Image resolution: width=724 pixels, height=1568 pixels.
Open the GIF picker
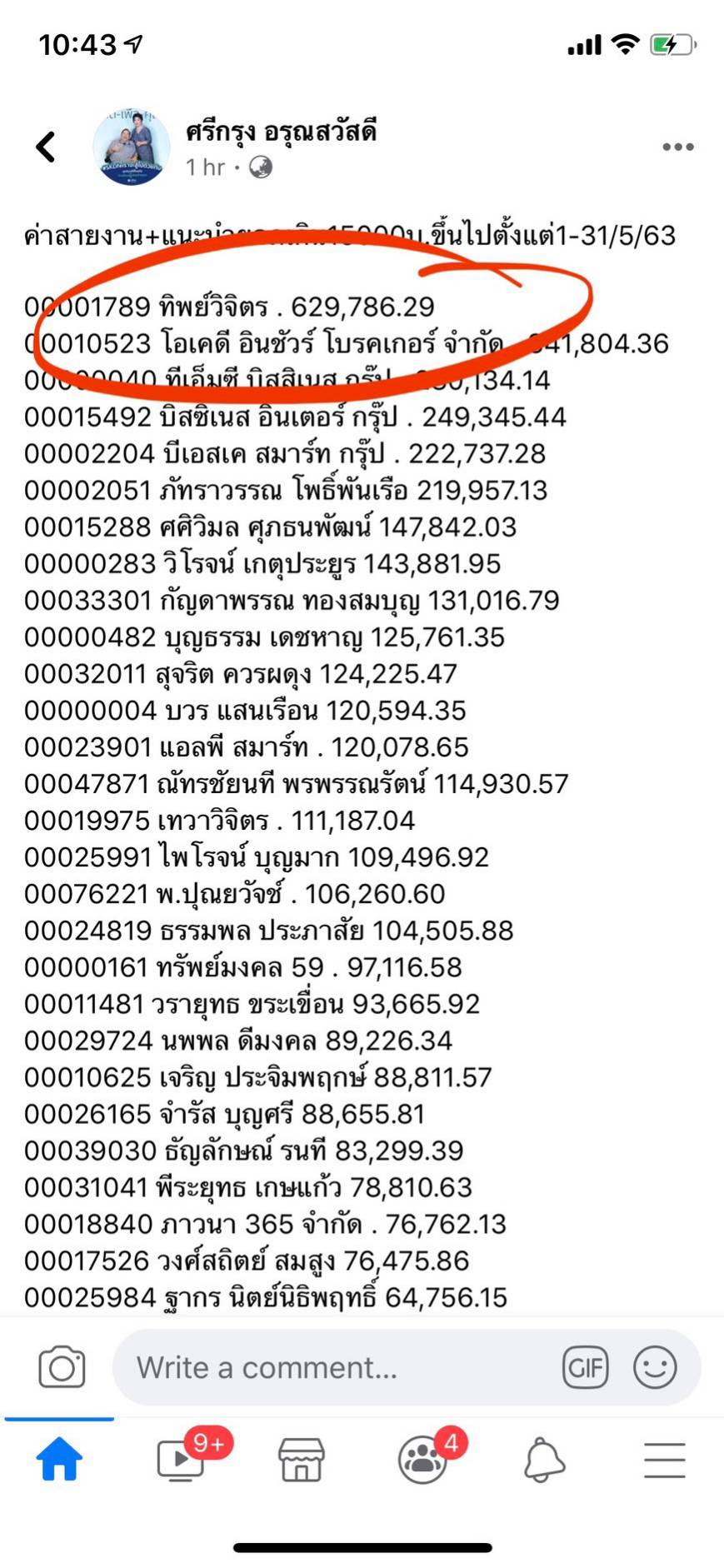click(x=586, y=1367)
